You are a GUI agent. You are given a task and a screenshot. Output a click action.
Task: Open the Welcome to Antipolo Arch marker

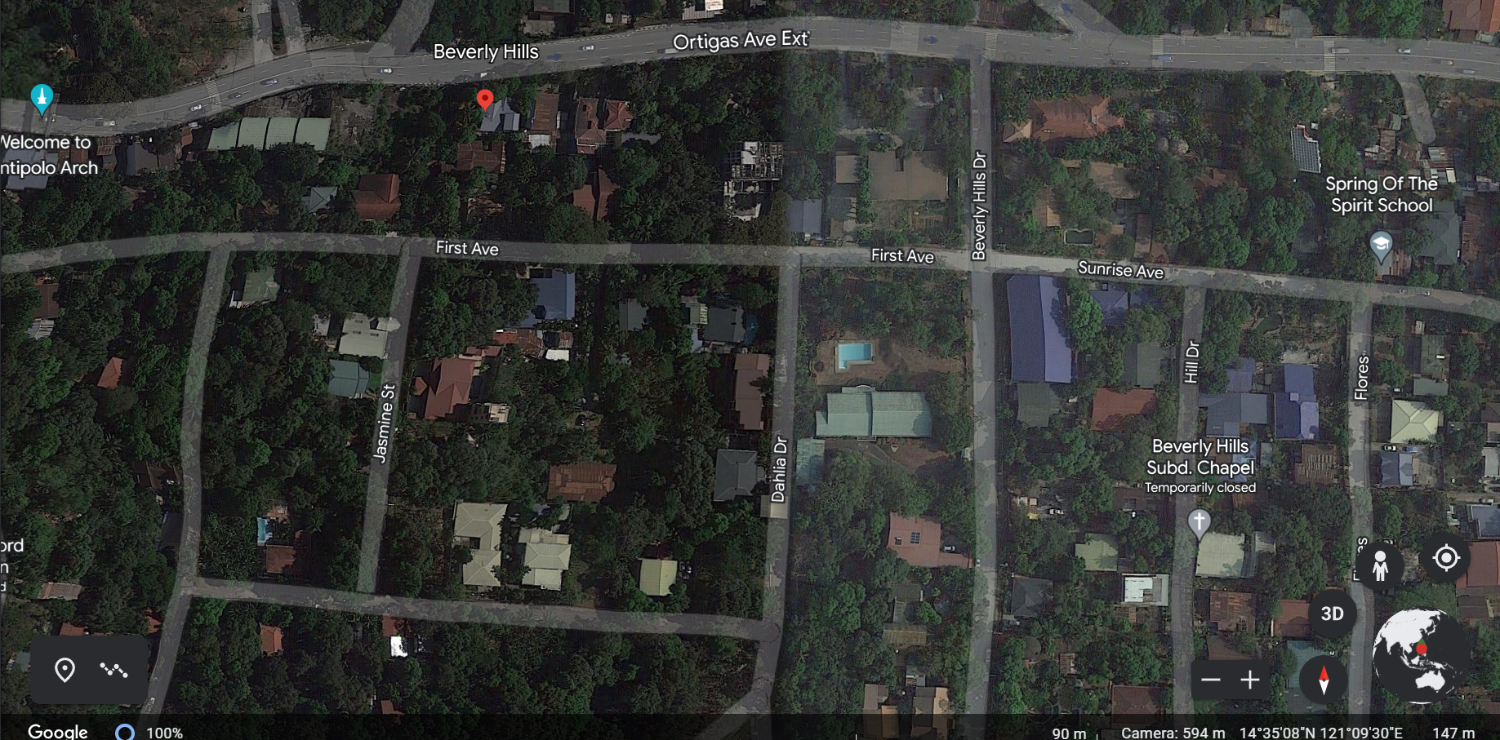coord(41,99)
